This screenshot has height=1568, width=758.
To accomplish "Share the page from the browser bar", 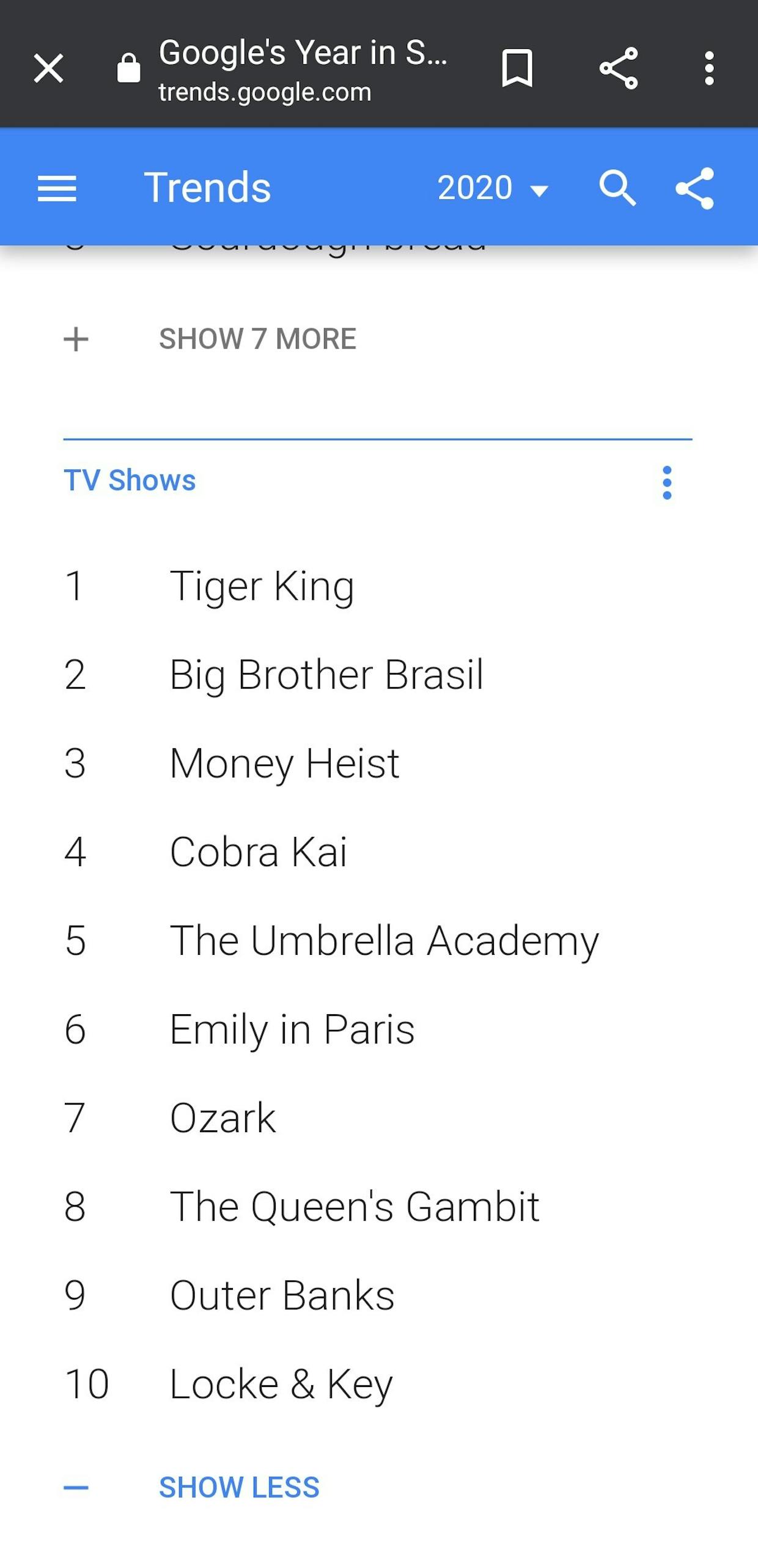I will [x=619, y=68].
